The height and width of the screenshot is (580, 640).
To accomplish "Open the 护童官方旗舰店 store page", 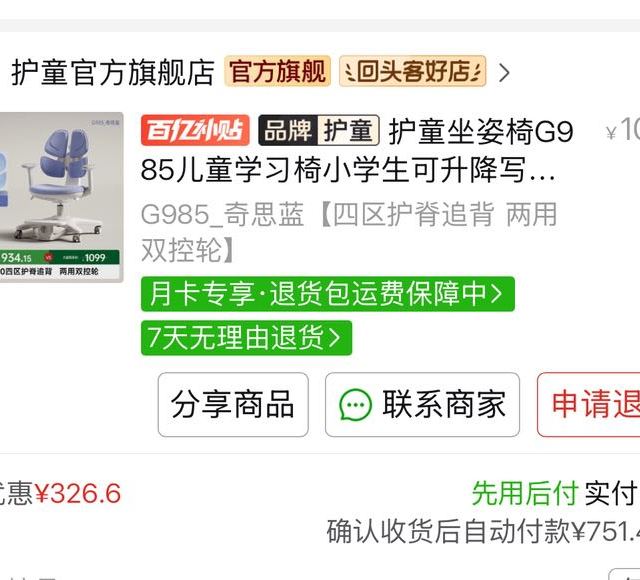I will (113, 72).
